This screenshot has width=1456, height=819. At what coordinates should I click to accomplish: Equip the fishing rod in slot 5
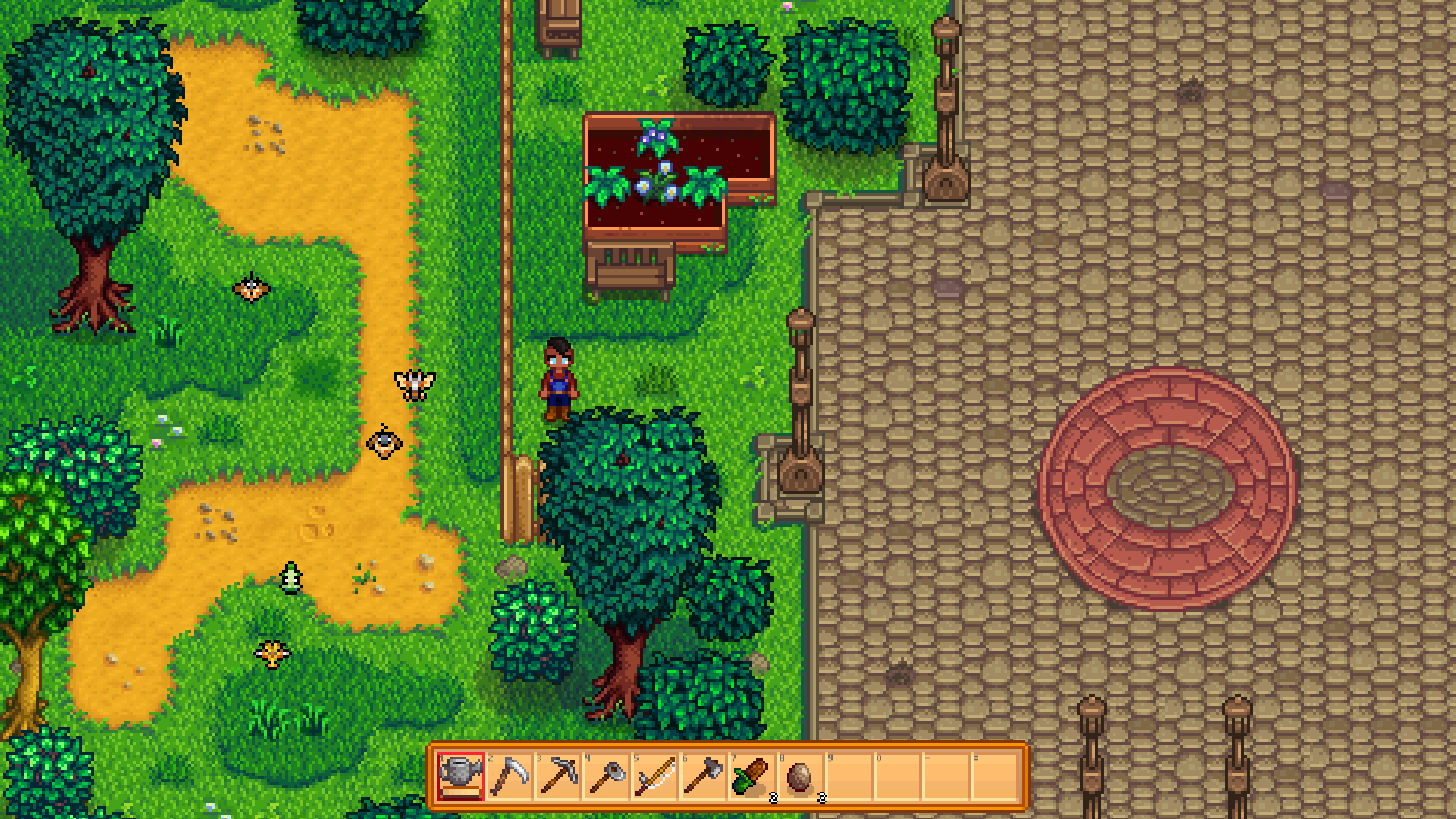point(654,776)
